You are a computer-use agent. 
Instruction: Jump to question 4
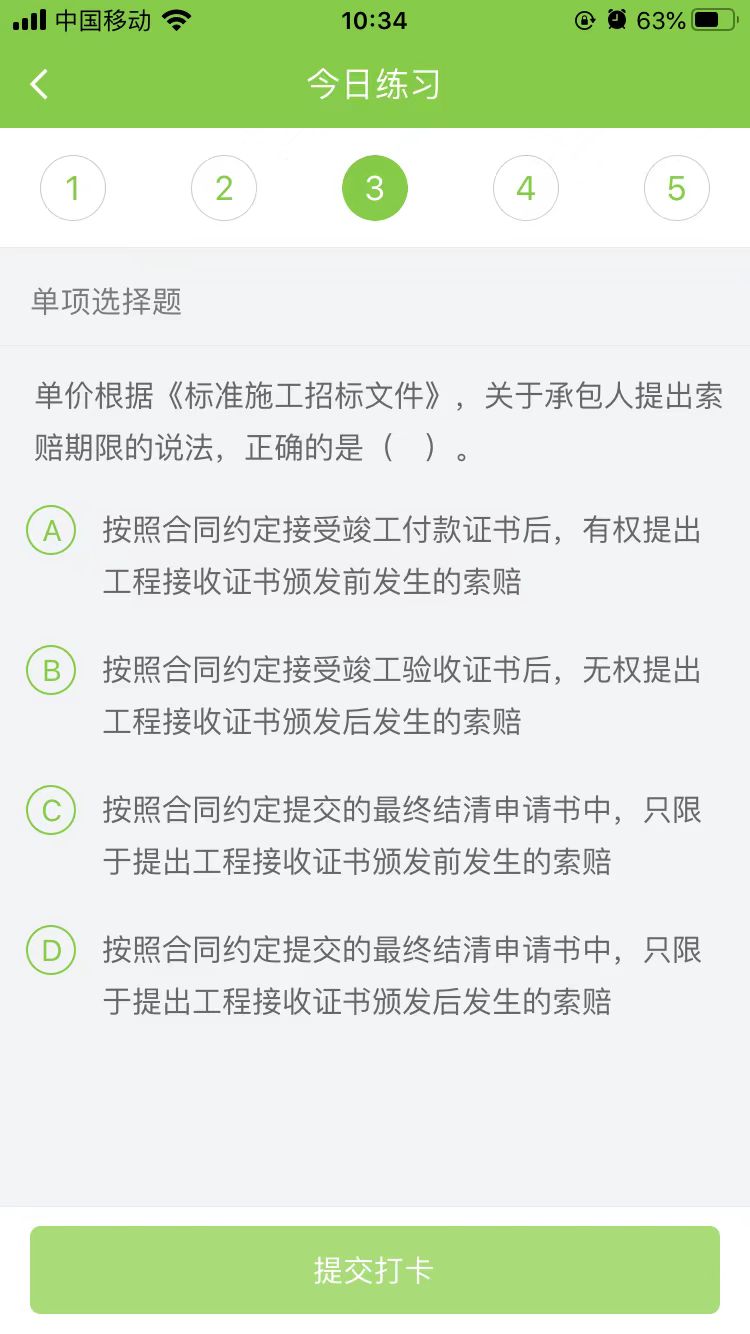click(526, 188)
